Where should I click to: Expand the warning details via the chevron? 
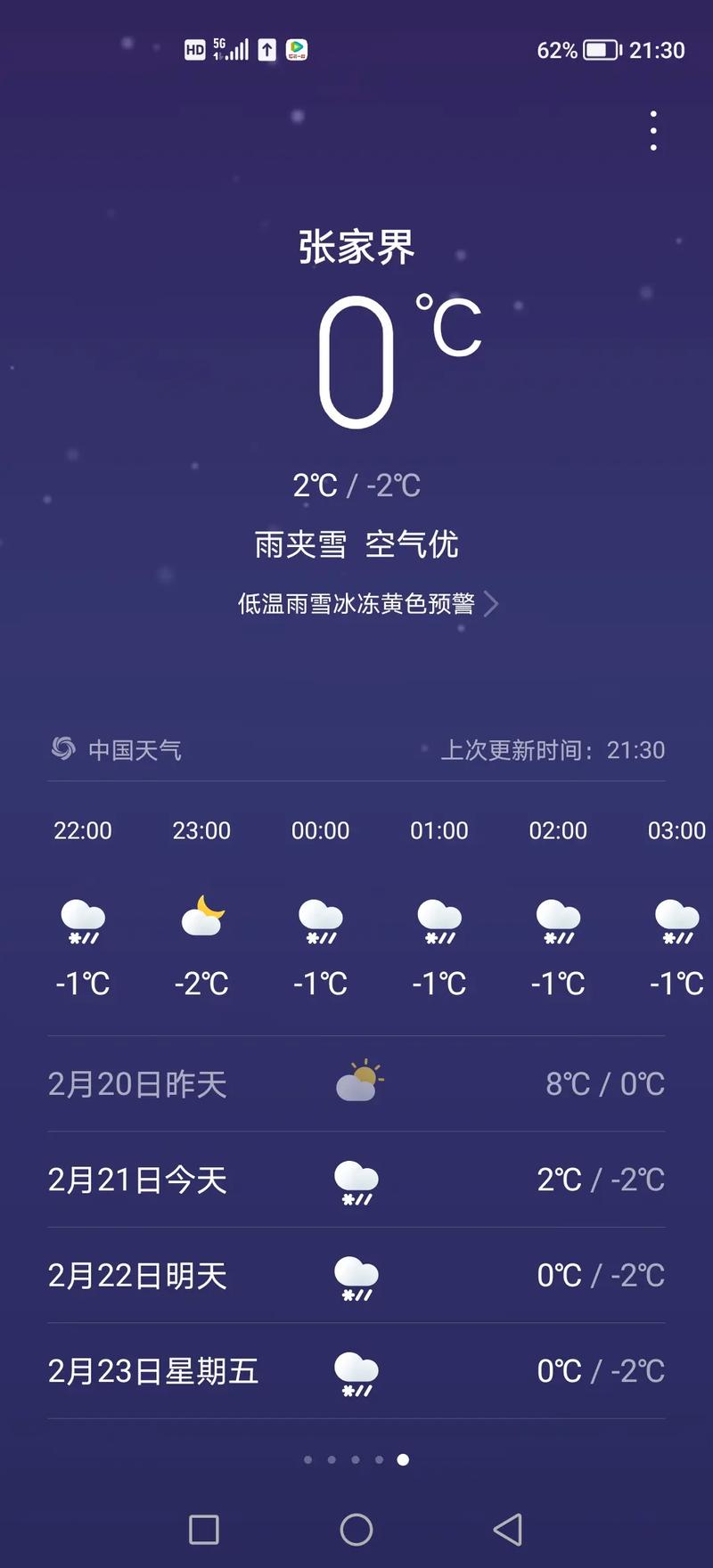[496, 604]
